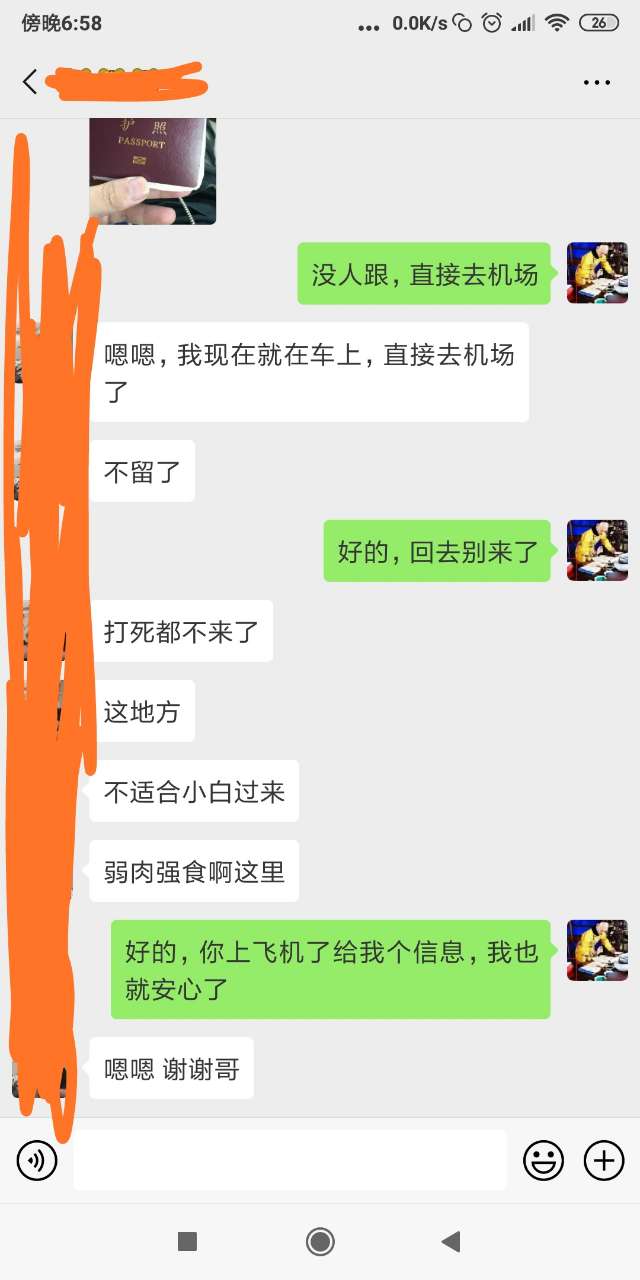This screenshot has width=640, height=1280.
Task: Tap the system back triangle
Action: 451,1241
